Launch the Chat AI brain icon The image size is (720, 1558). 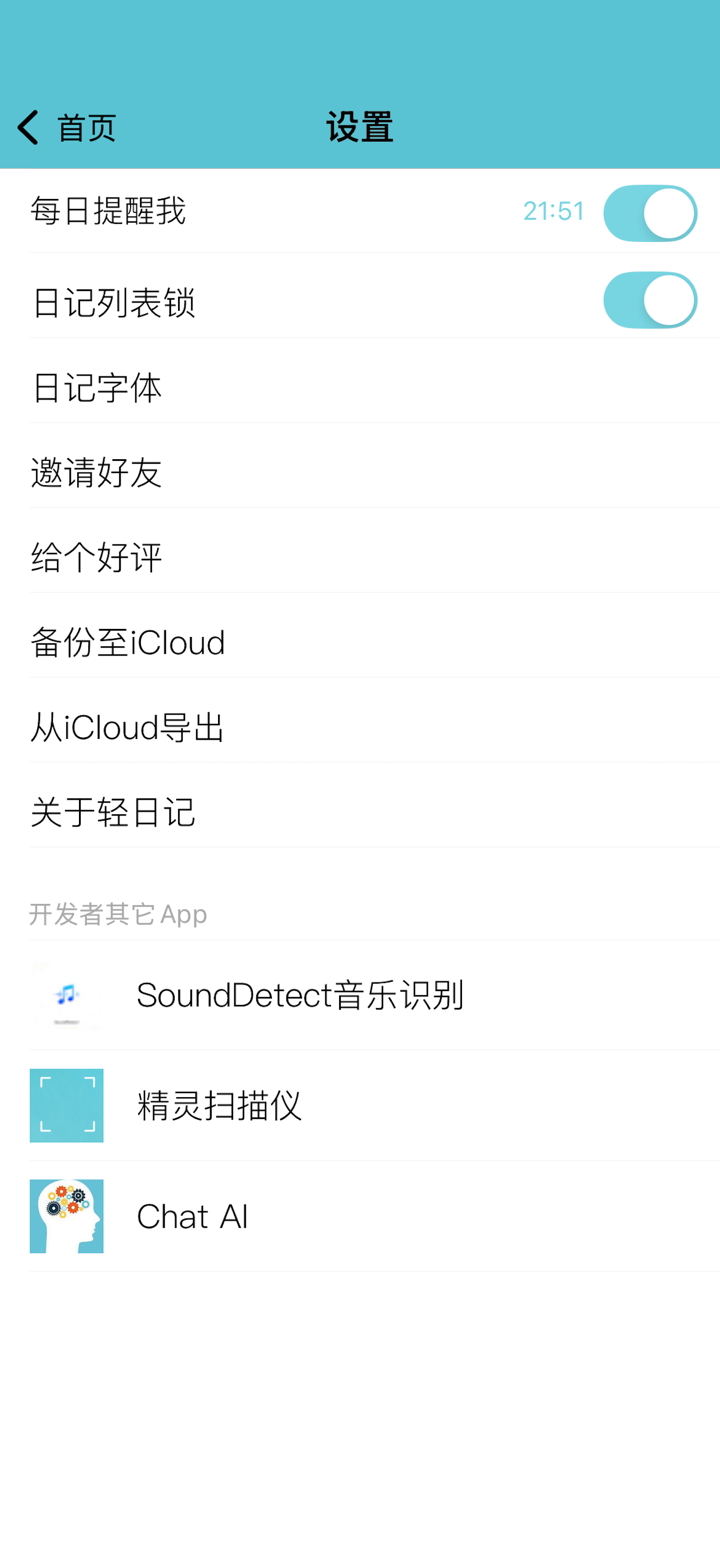click(66, 1216)
